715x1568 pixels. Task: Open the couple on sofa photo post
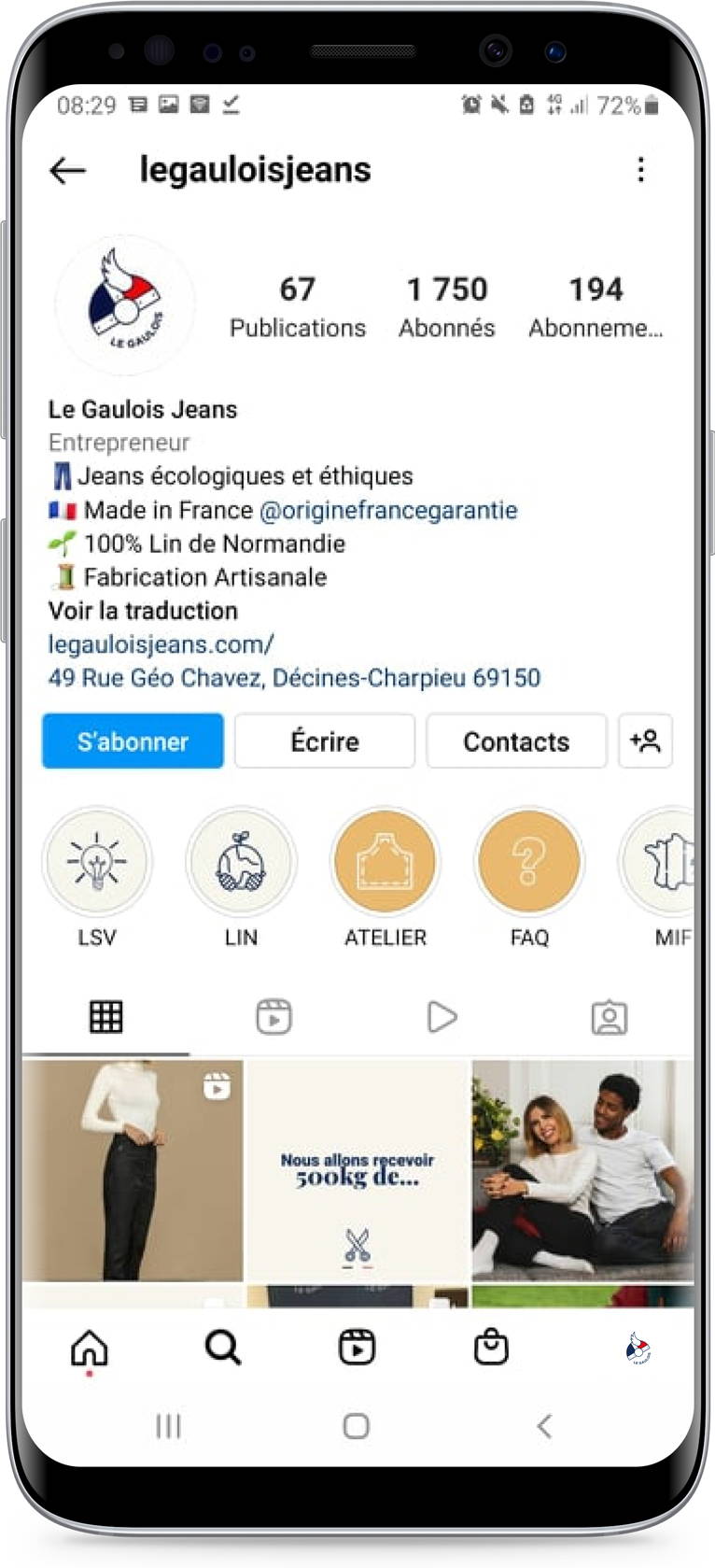(582, 1170)
